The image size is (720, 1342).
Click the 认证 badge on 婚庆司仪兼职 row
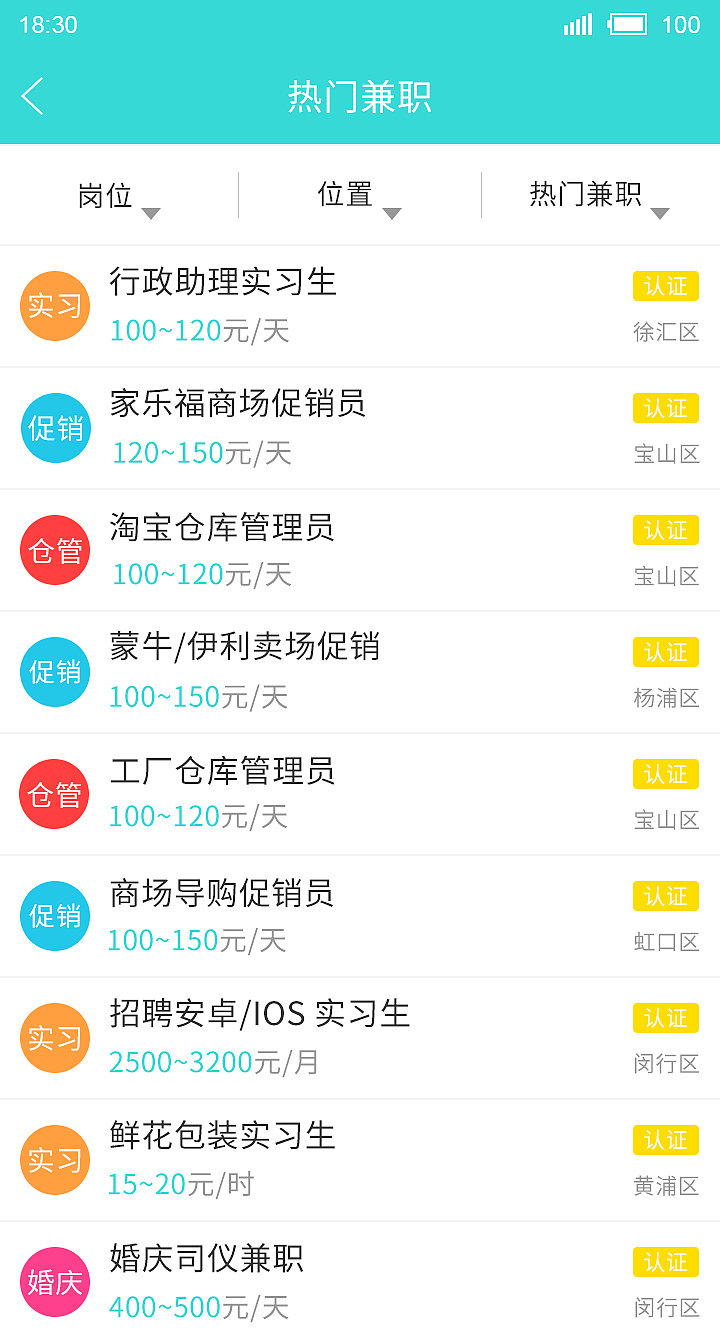click(666, 1262)
